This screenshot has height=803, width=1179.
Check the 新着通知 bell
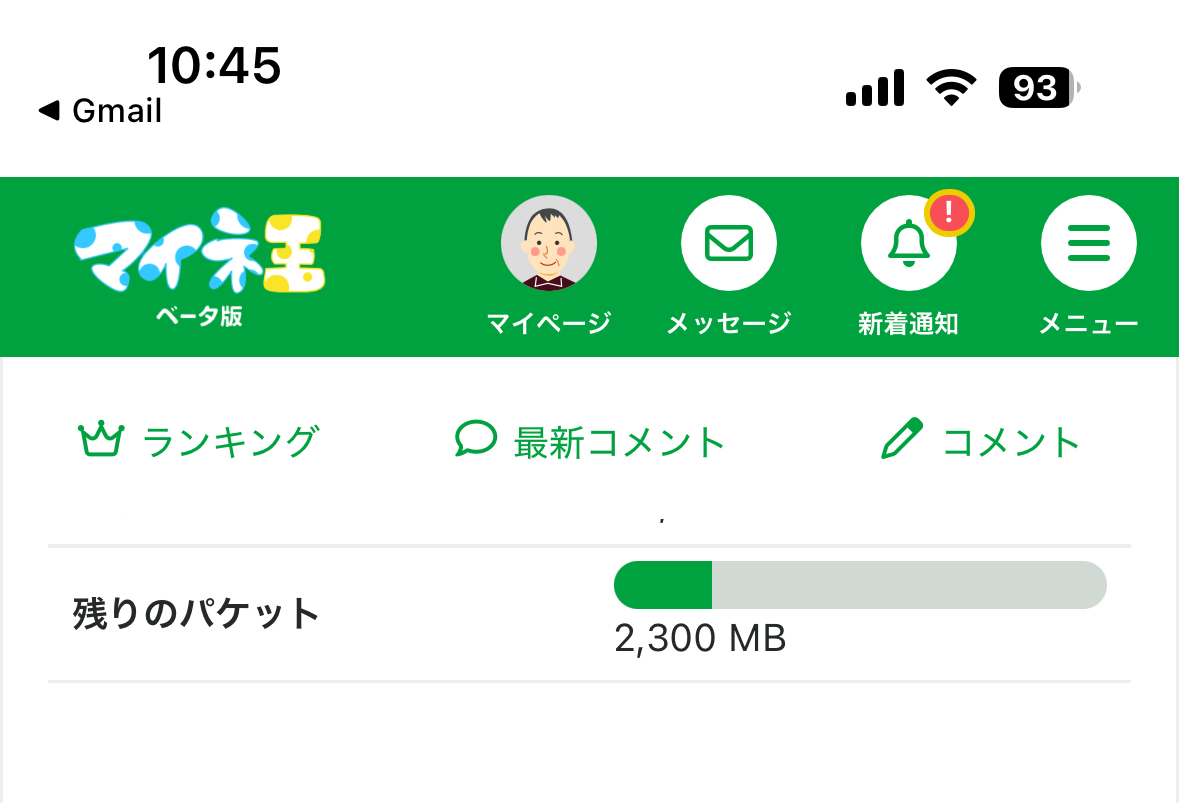908,243
